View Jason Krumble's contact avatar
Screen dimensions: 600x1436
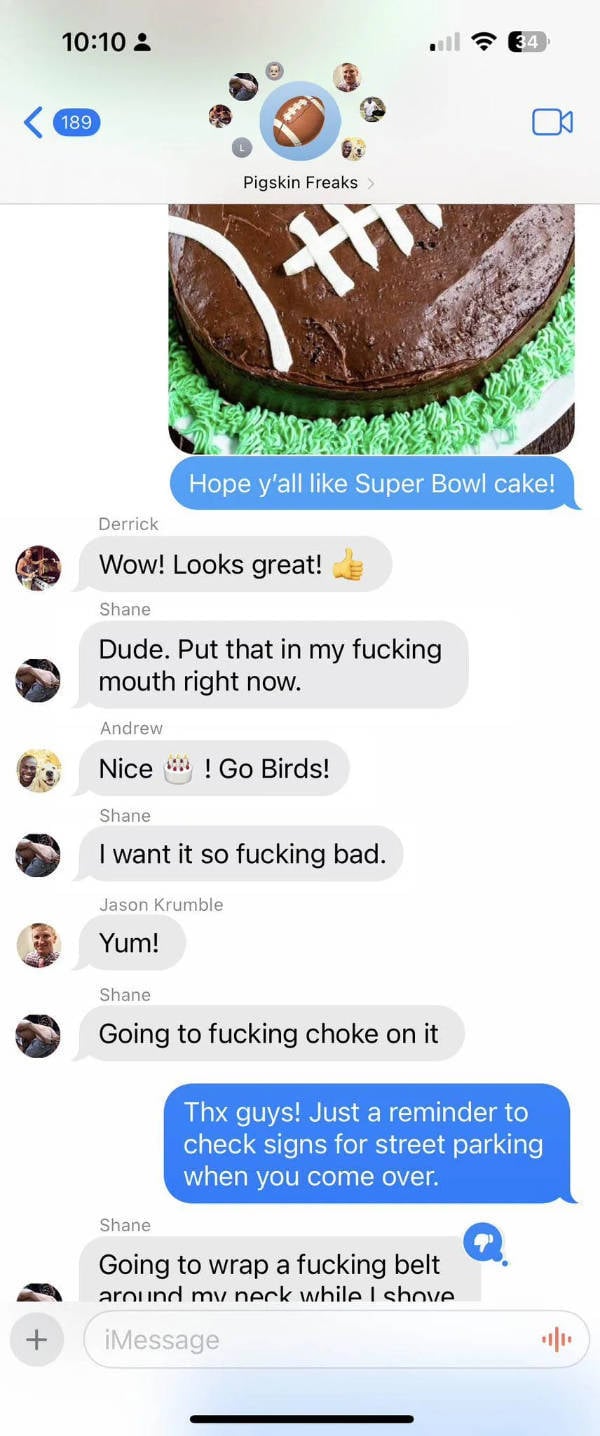pyautogui.click(x=38, y=944)
